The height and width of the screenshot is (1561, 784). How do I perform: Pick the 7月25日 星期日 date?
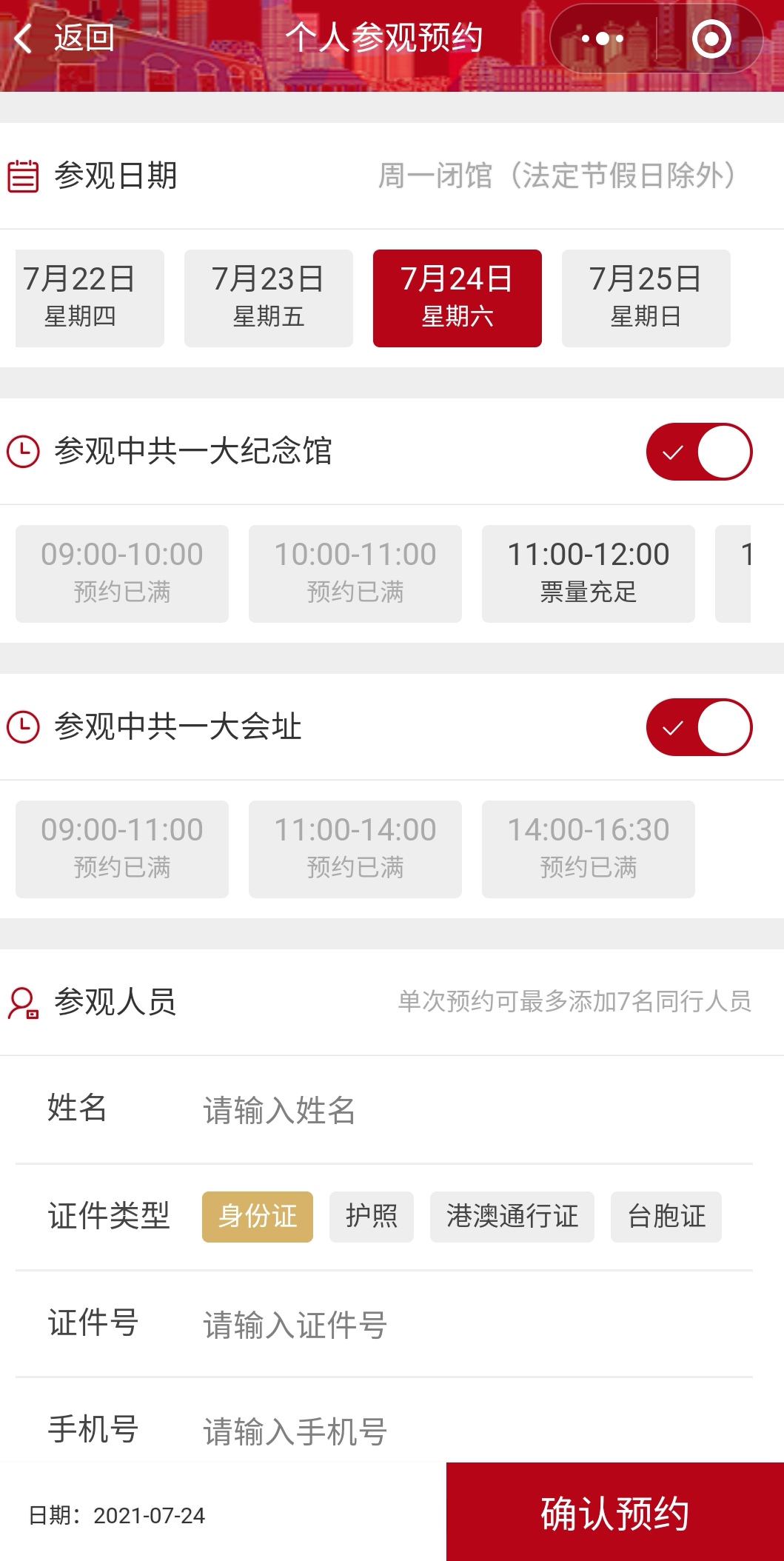coord(646,298)
